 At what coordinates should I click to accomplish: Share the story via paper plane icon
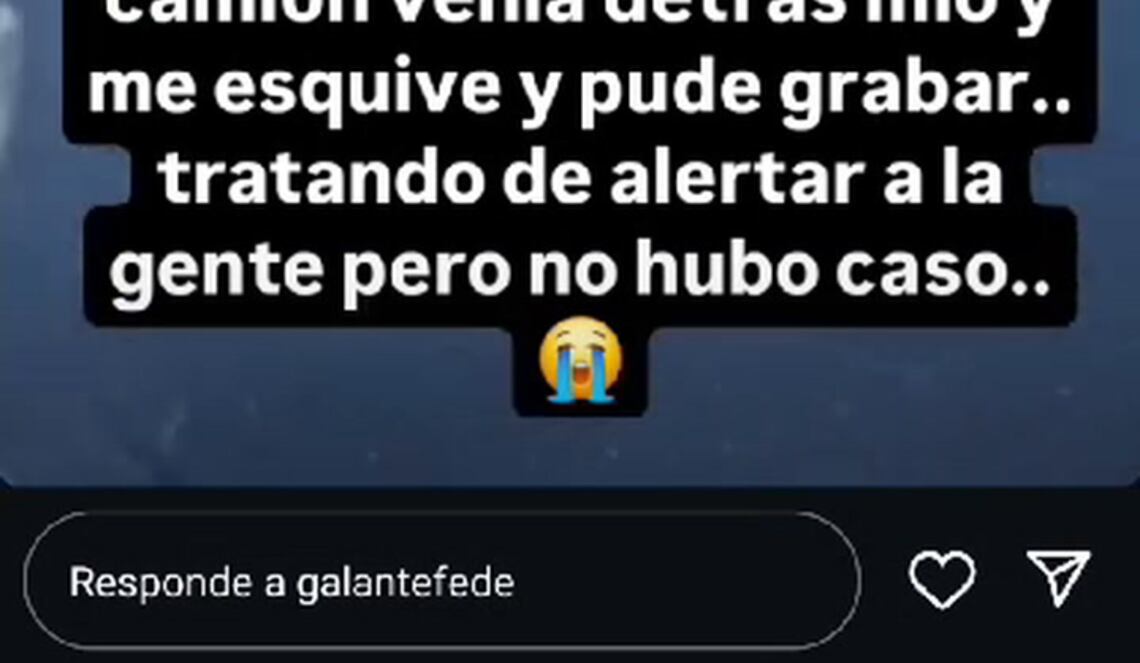(x=1058, y=577)
